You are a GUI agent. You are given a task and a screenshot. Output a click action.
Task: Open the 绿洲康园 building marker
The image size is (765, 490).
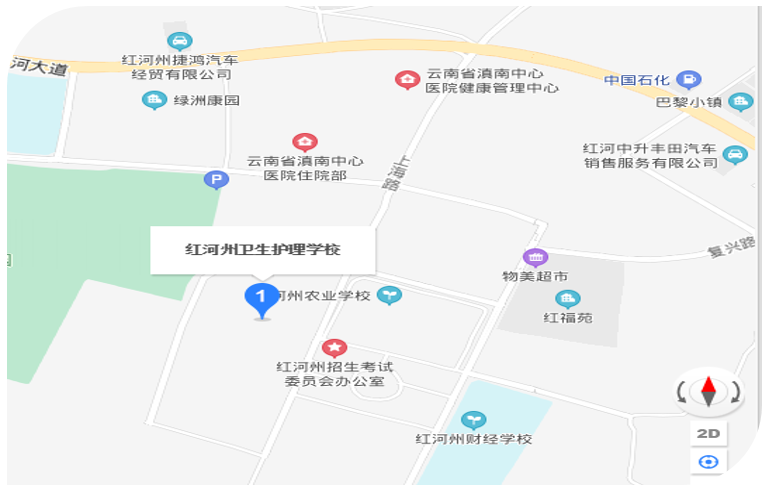153,100
